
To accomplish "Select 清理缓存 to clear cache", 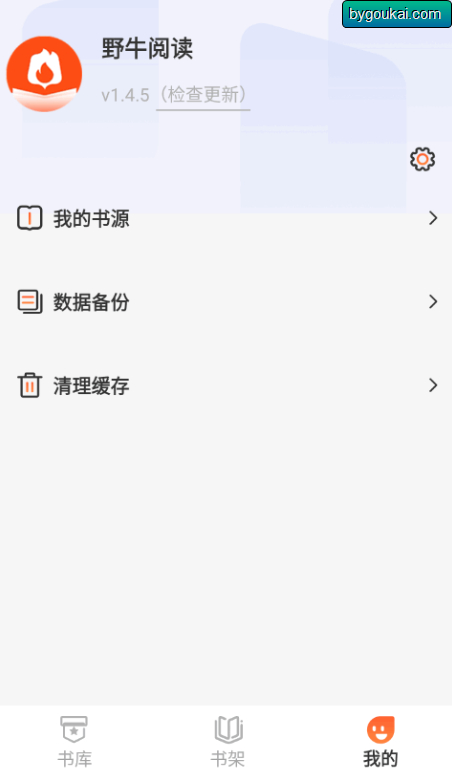I will [x=226, y=385].
